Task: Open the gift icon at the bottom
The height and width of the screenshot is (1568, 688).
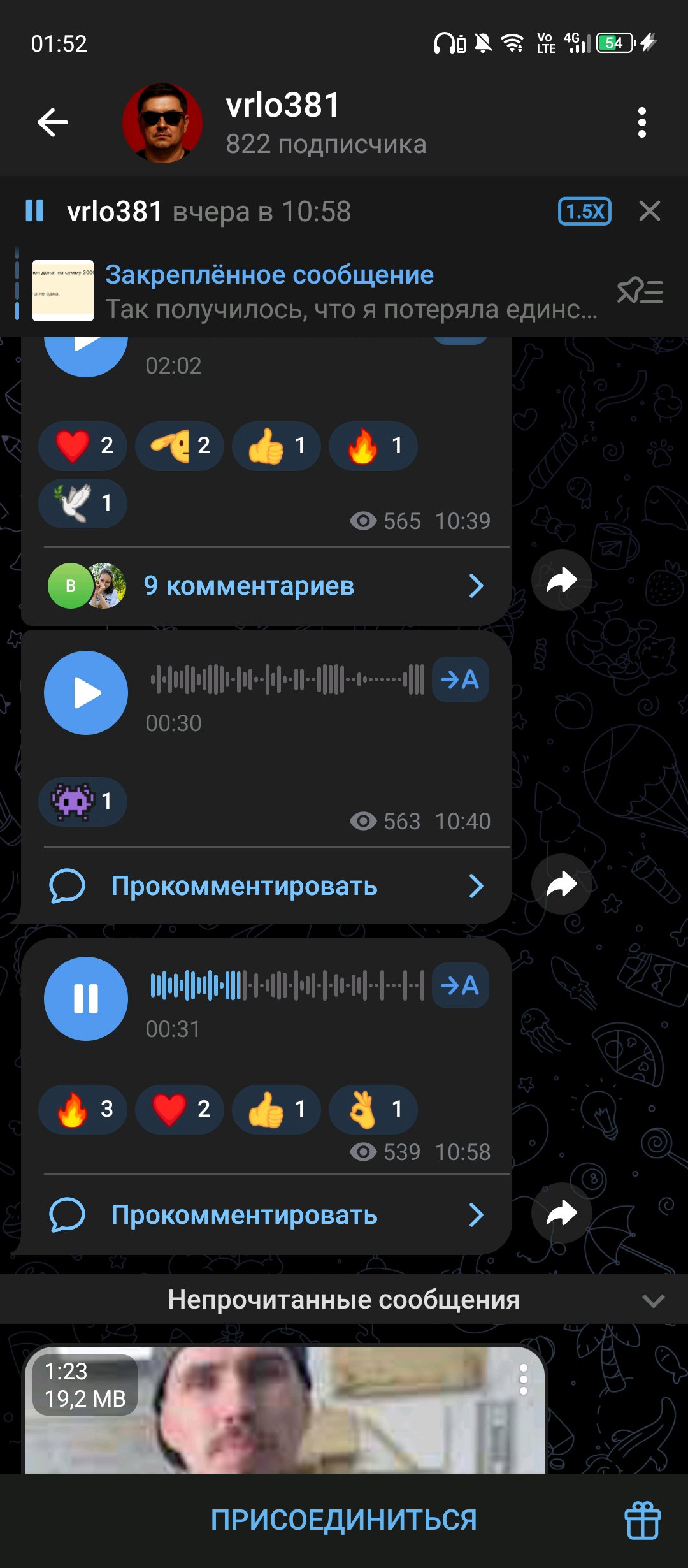Action: click(x=642, y=1521)
